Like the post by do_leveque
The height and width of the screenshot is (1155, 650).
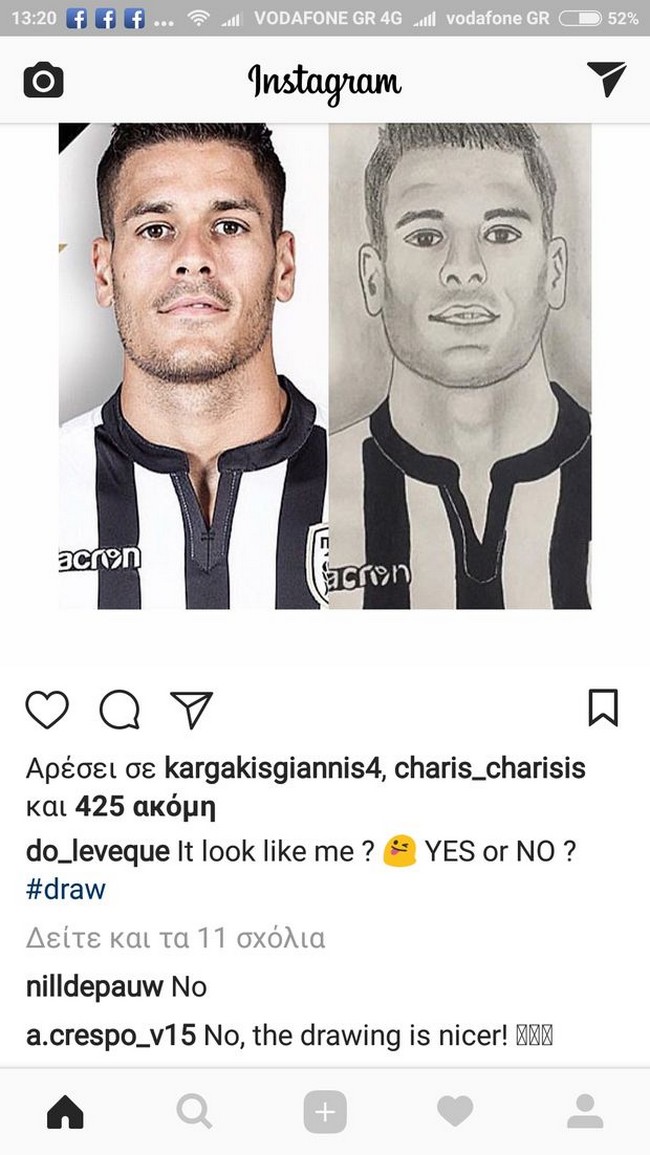tap(46, 708)
